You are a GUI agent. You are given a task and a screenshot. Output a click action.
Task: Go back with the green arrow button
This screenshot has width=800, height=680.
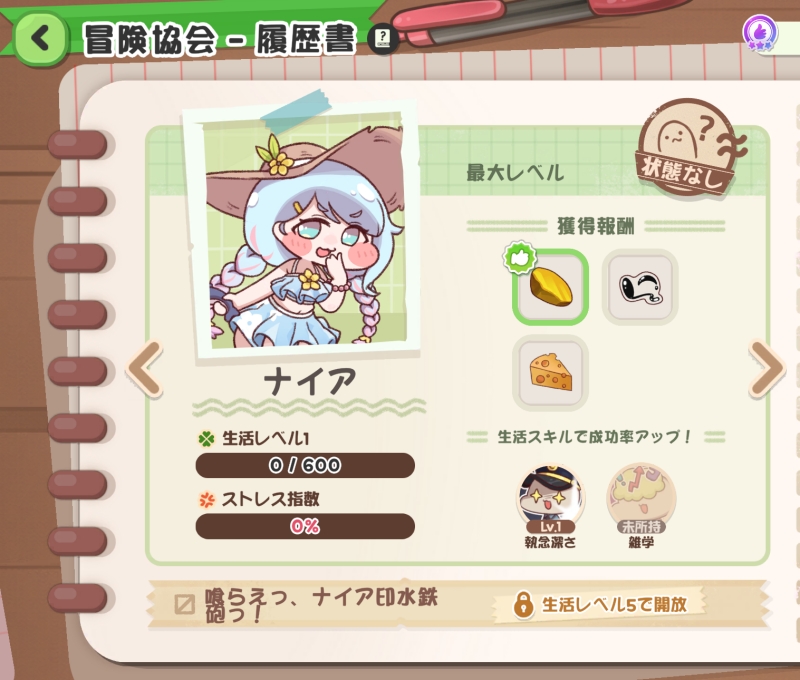(x=40, y=38)
